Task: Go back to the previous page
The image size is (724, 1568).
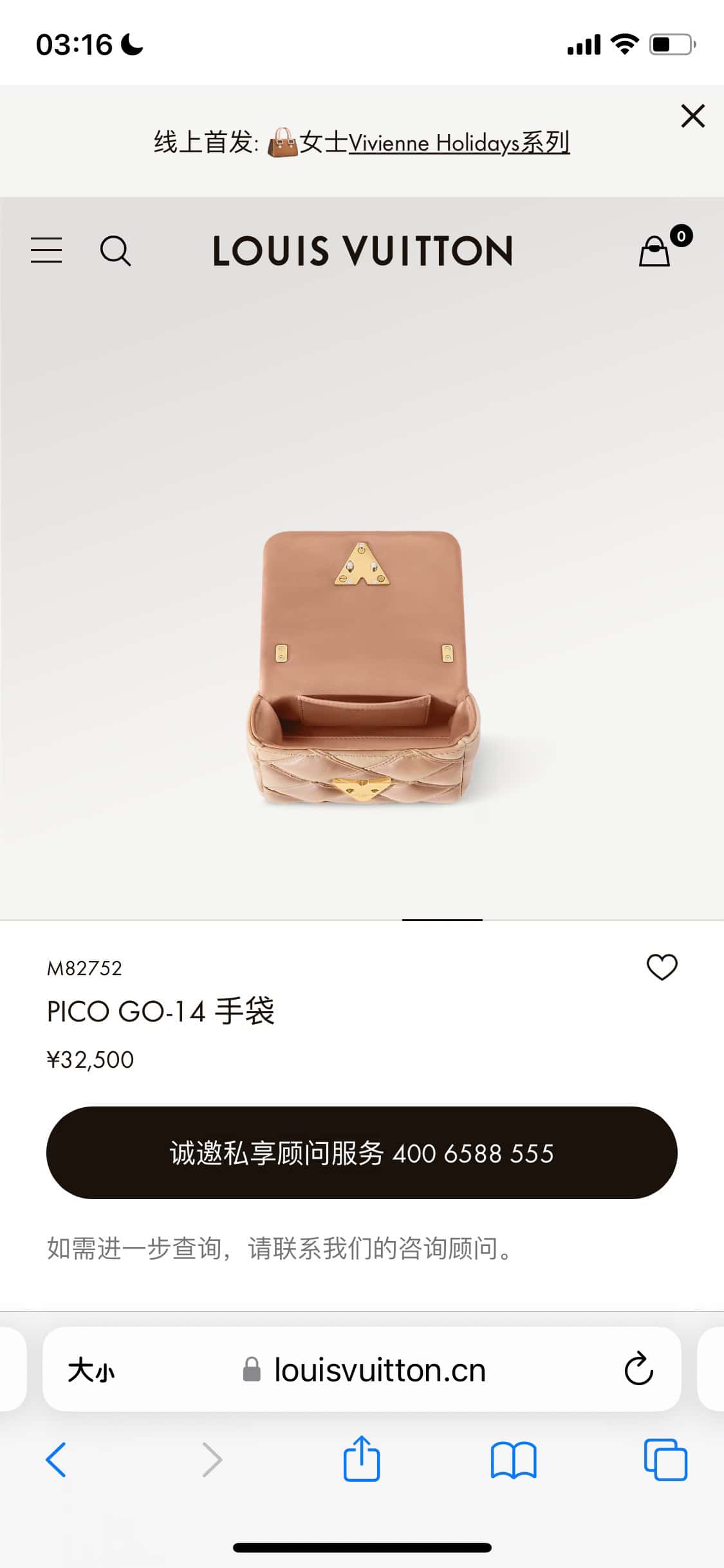Action: (x=56, y=1459)
